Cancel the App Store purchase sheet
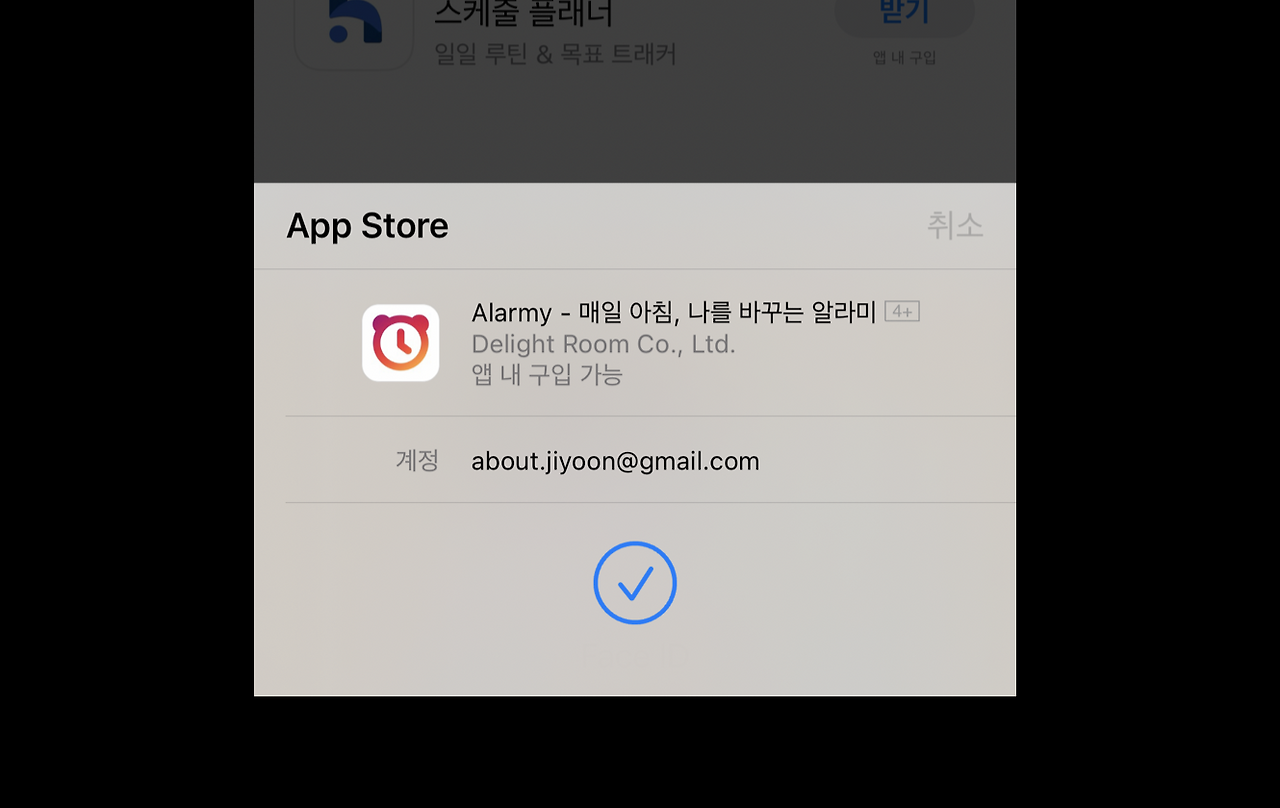1280x808 pixels. click(955, 225)
